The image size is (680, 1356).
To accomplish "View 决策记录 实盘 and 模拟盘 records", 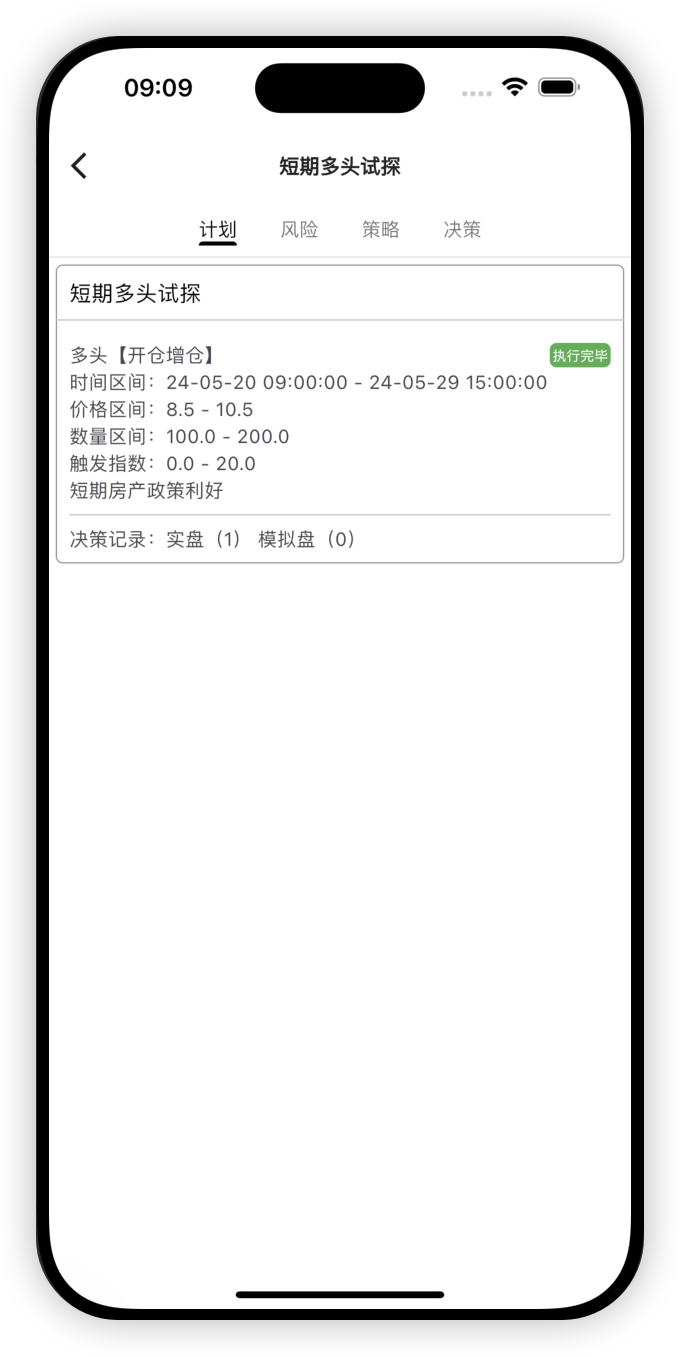I will [213, 540].
